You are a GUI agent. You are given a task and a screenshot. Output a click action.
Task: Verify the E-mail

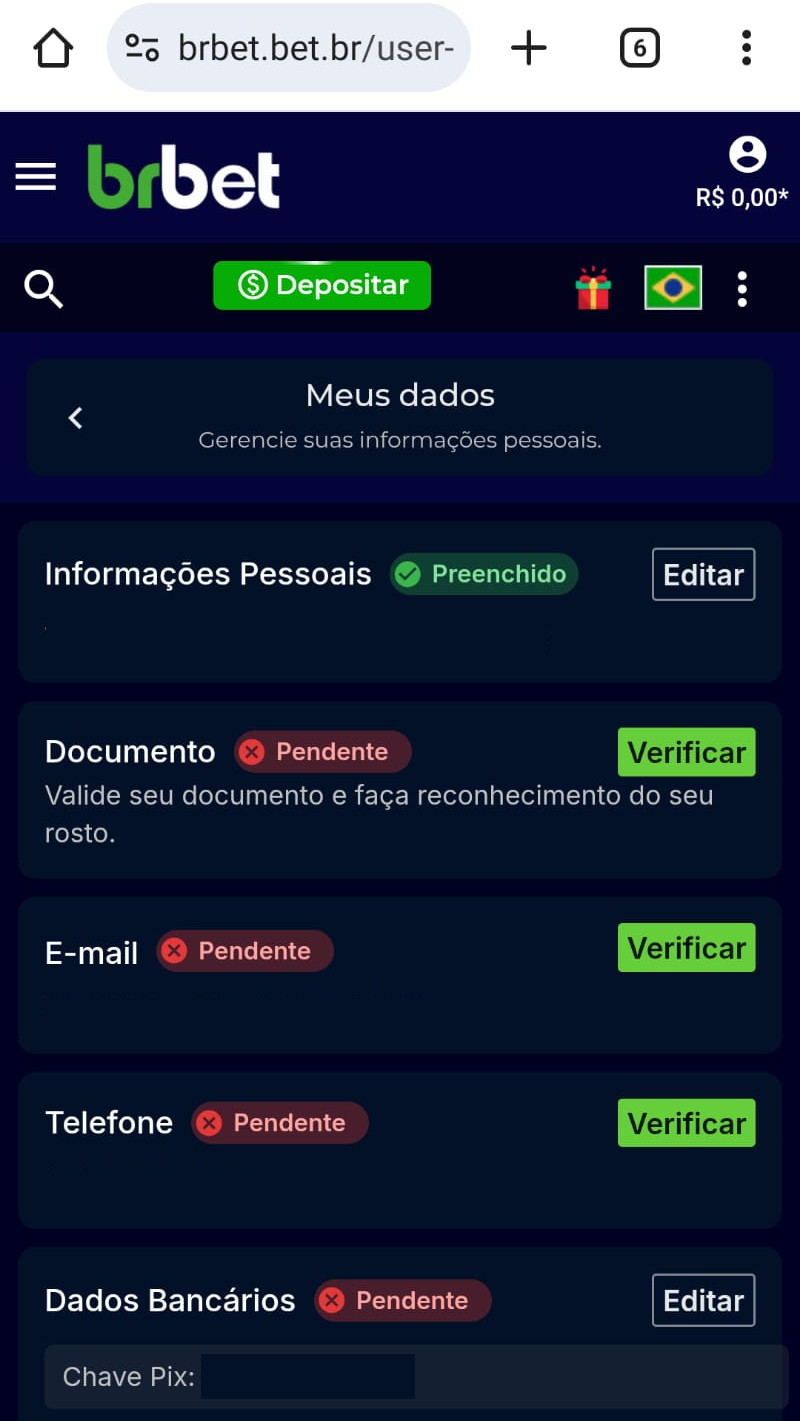tap(687, 948)
